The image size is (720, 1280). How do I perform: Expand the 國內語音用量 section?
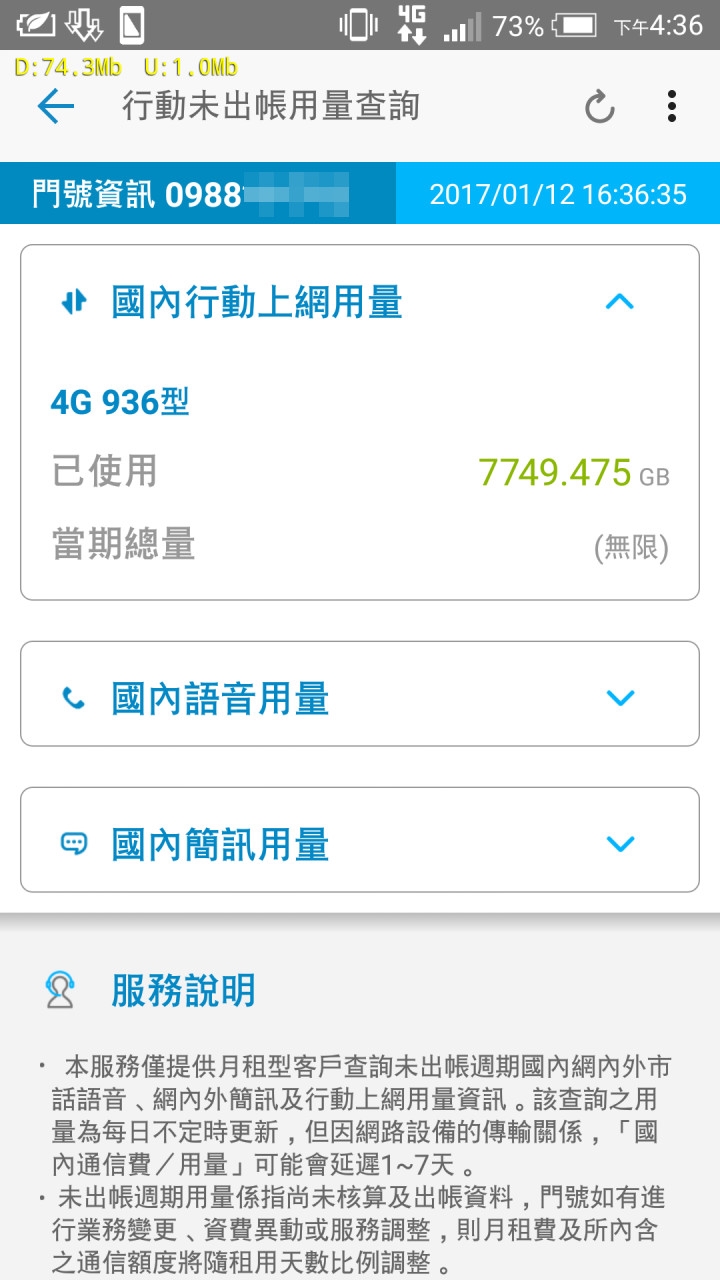620,698
